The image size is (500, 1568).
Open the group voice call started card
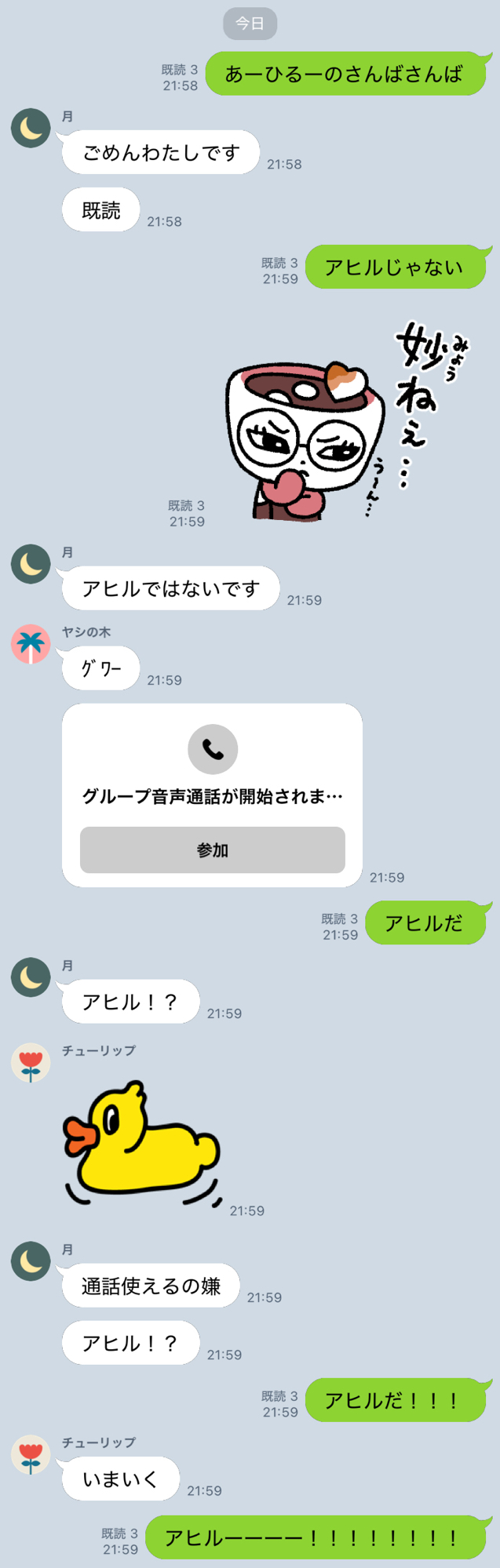[212, 769]
